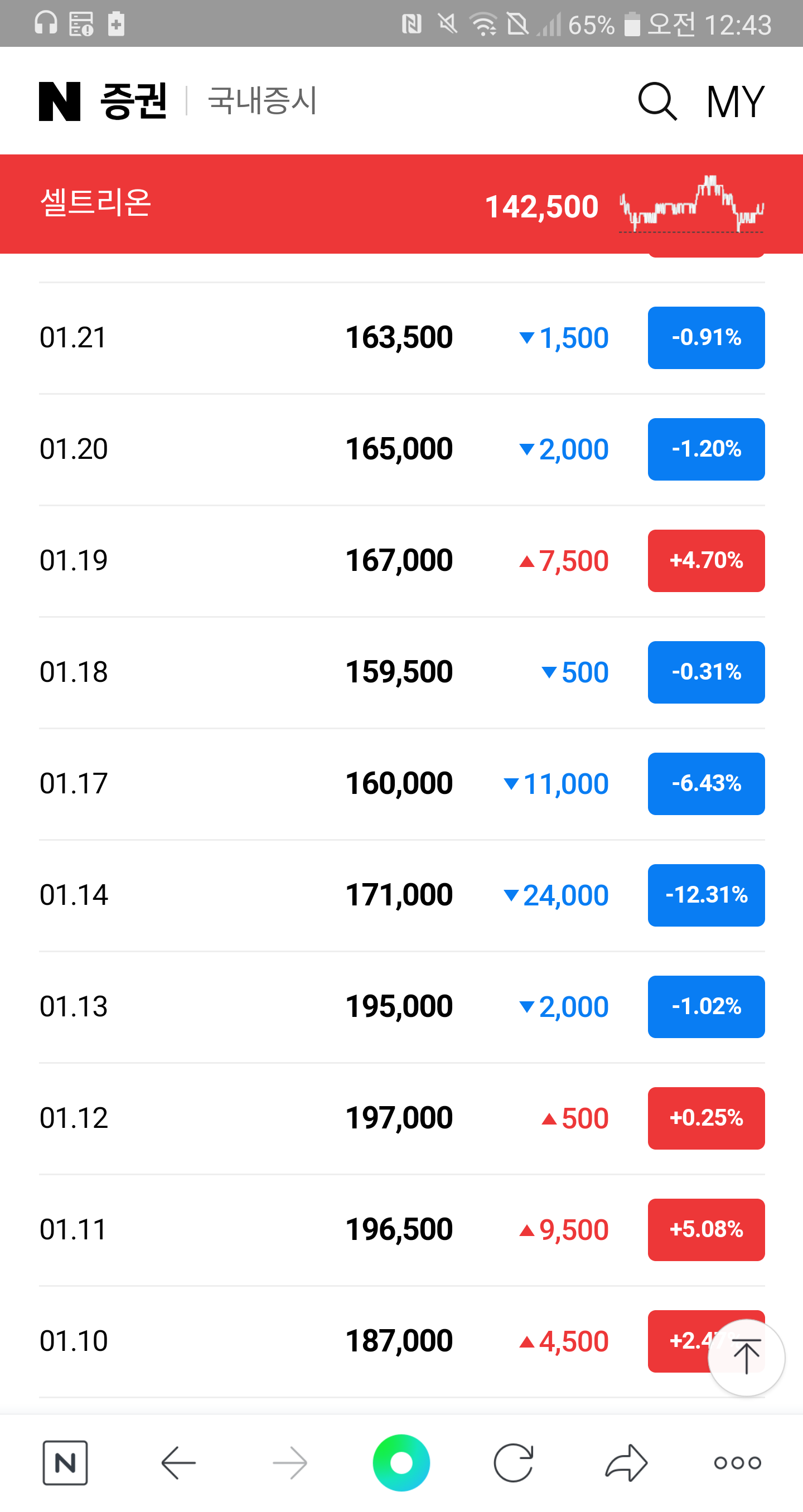
Task: Open the three-dot more menu
Action: coord(737,1463)
